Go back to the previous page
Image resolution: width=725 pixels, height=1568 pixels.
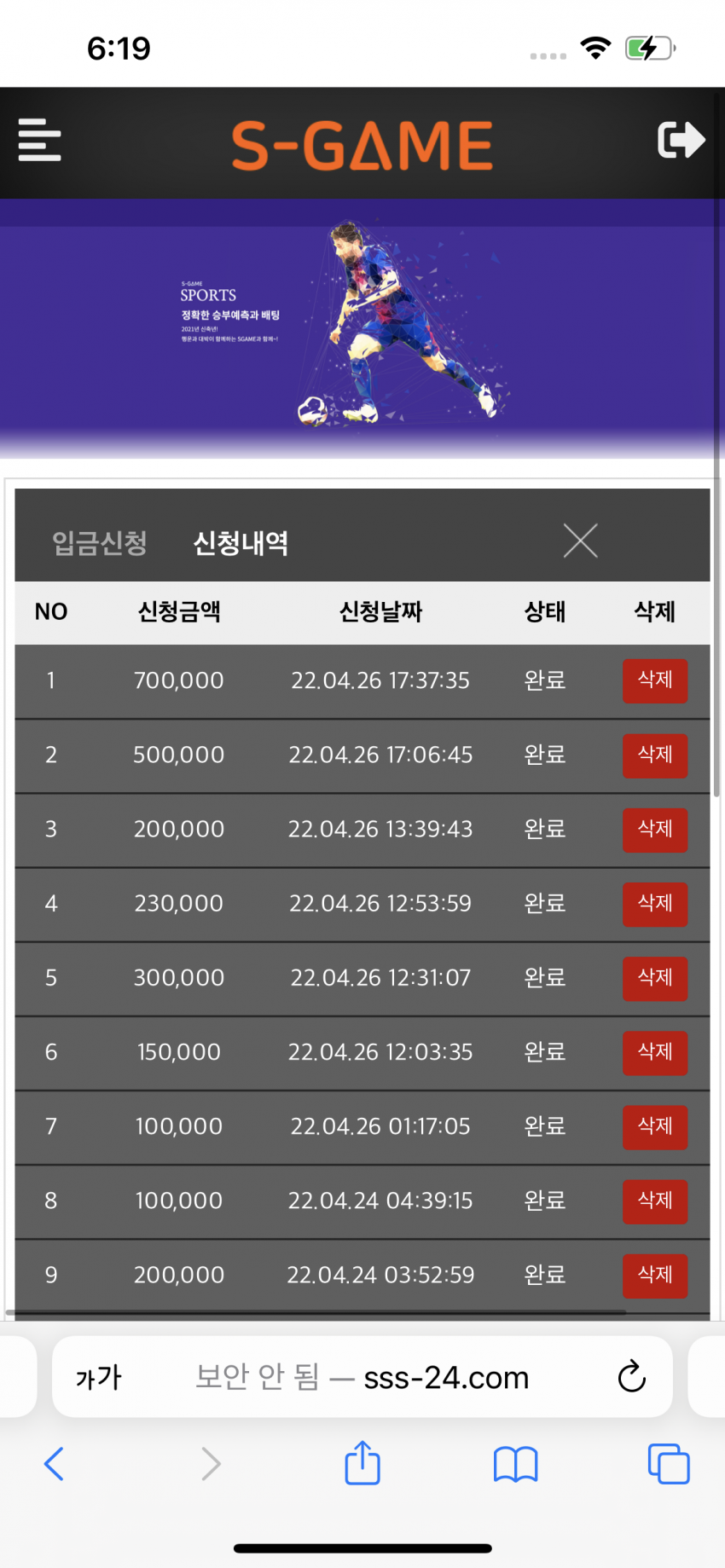pyautogui.click(x=54, y=1464)
